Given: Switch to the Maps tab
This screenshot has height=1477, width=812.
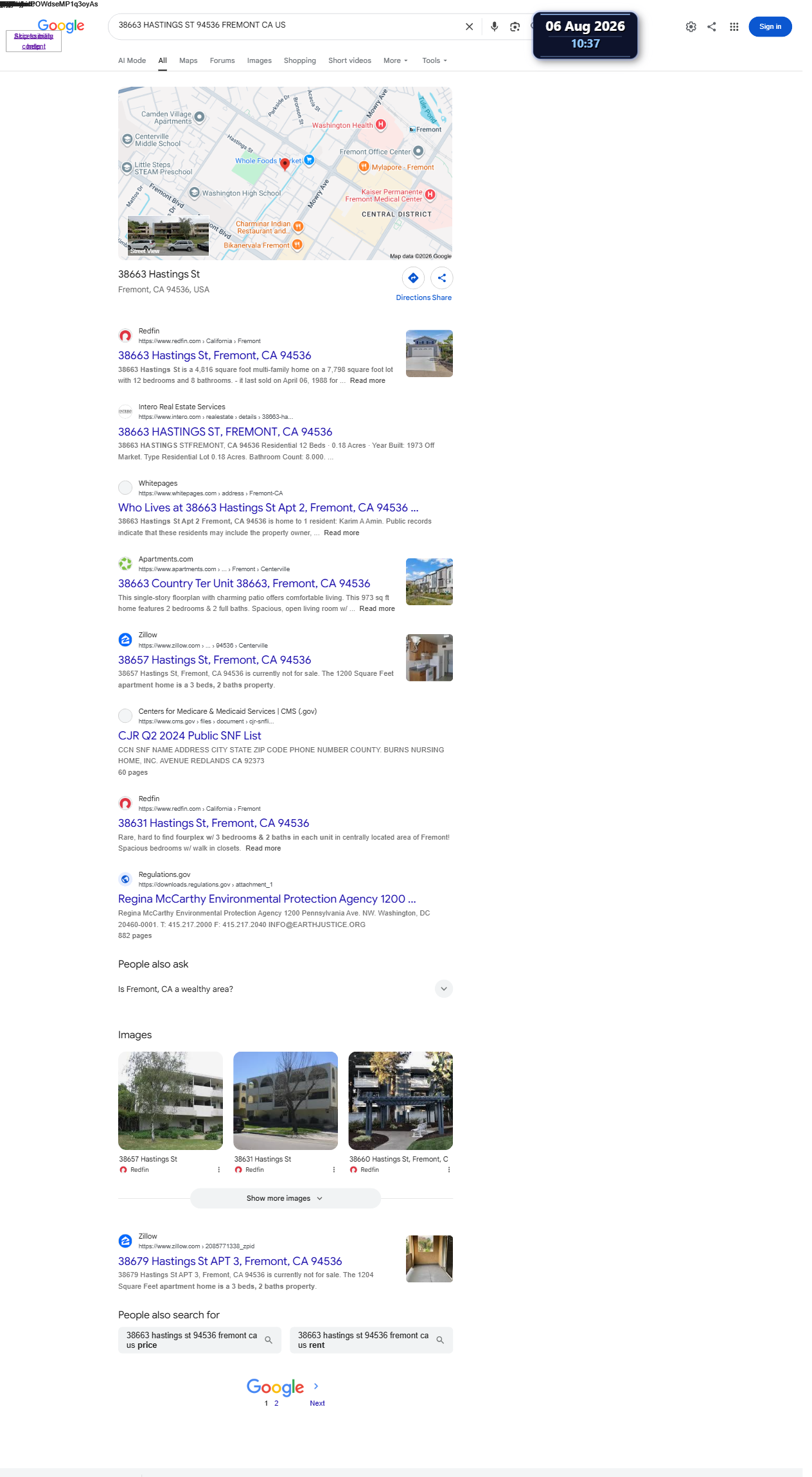Looking at the screenshot, I should coord(188,60).
